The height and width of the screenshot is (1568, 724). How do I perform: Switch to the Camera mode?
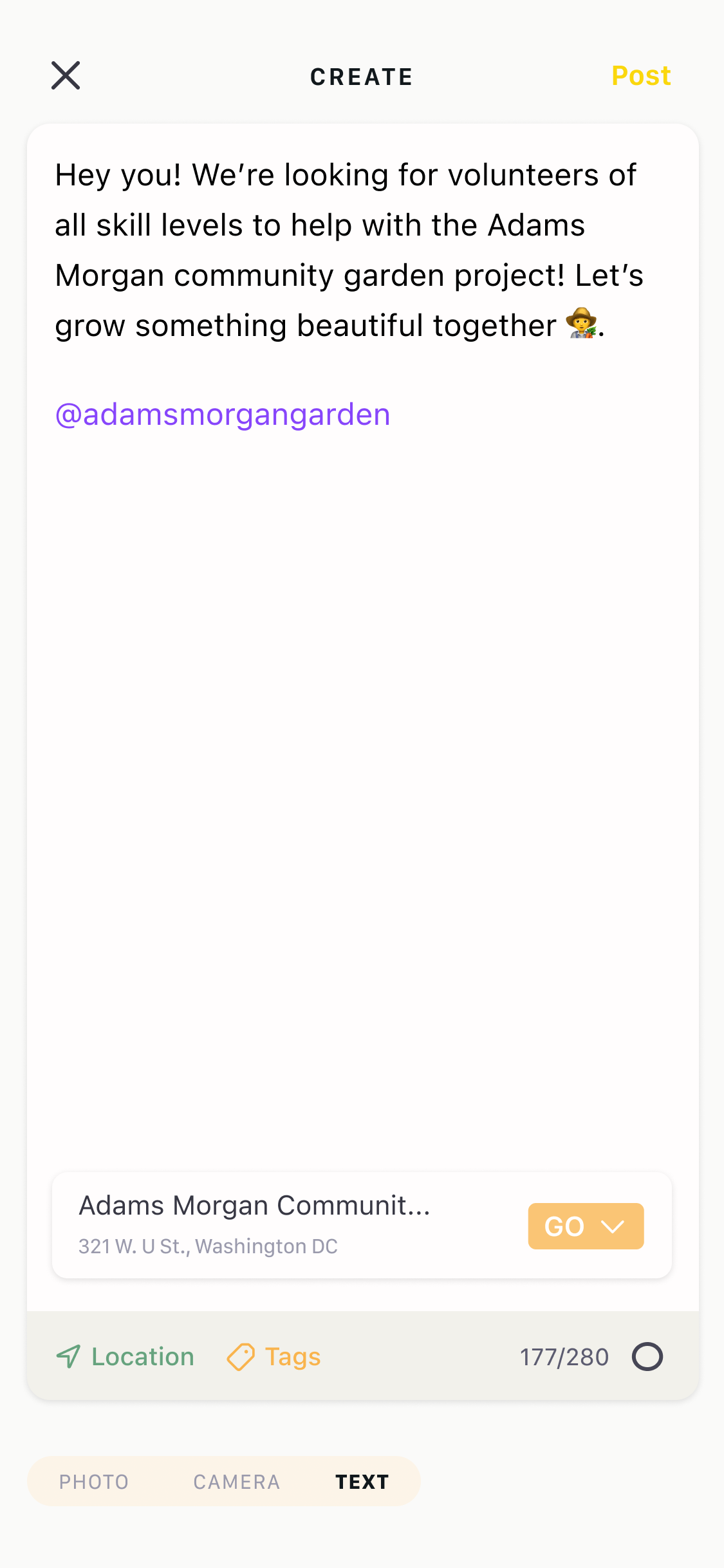236,1482
